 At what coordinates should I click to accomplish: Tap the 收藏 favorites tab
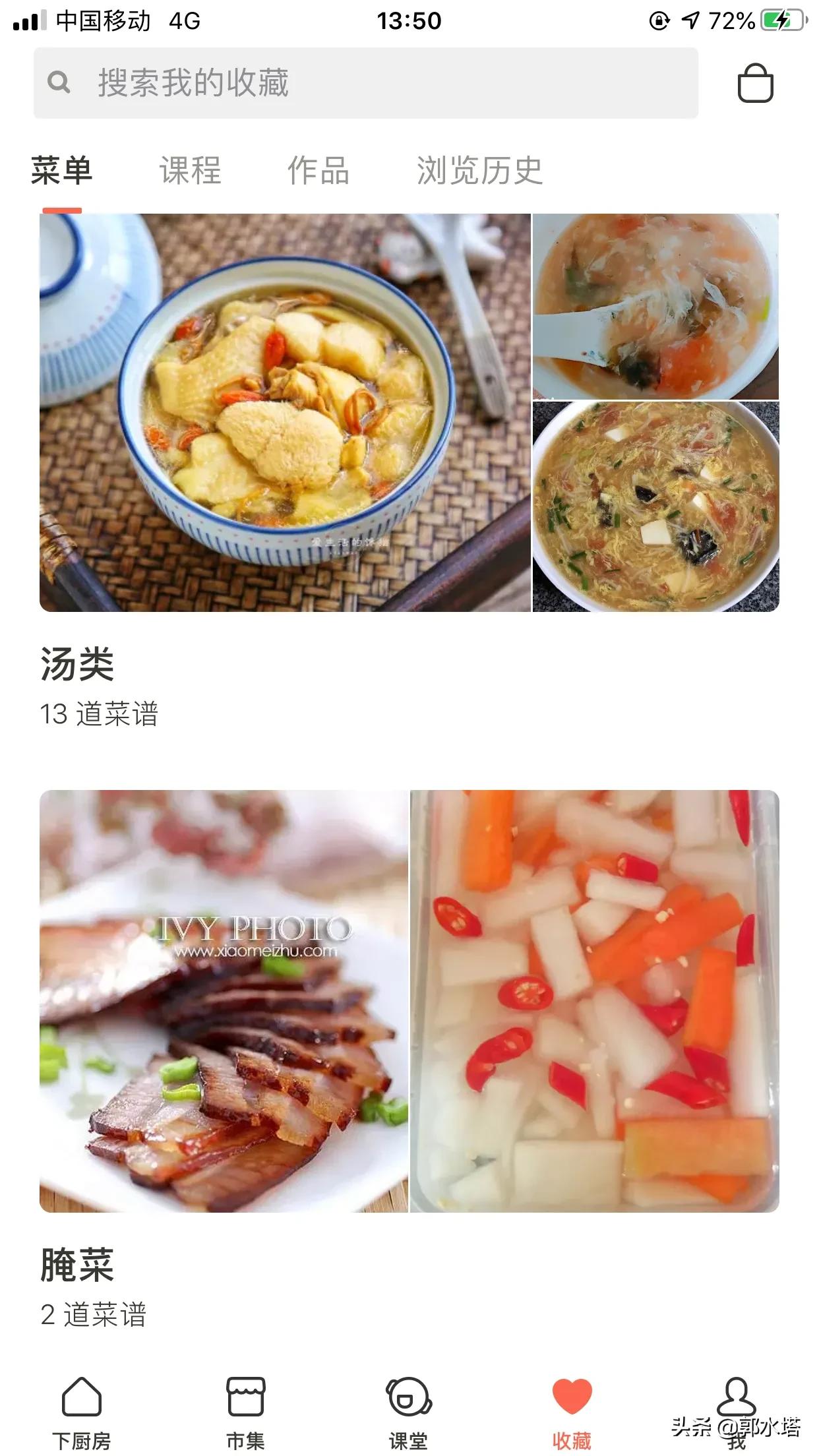(x=572, y=1411)
